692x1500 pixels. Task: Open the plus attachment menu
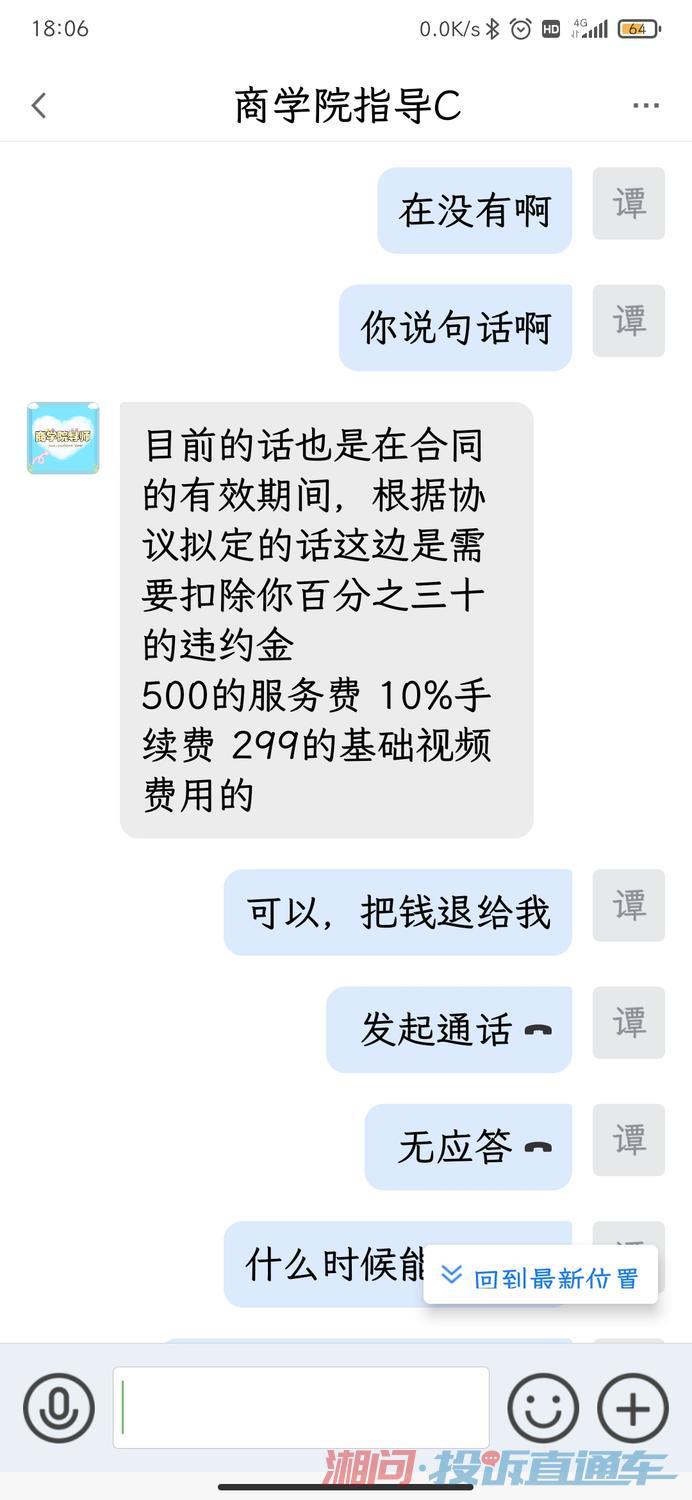[x=632, y=1407]
